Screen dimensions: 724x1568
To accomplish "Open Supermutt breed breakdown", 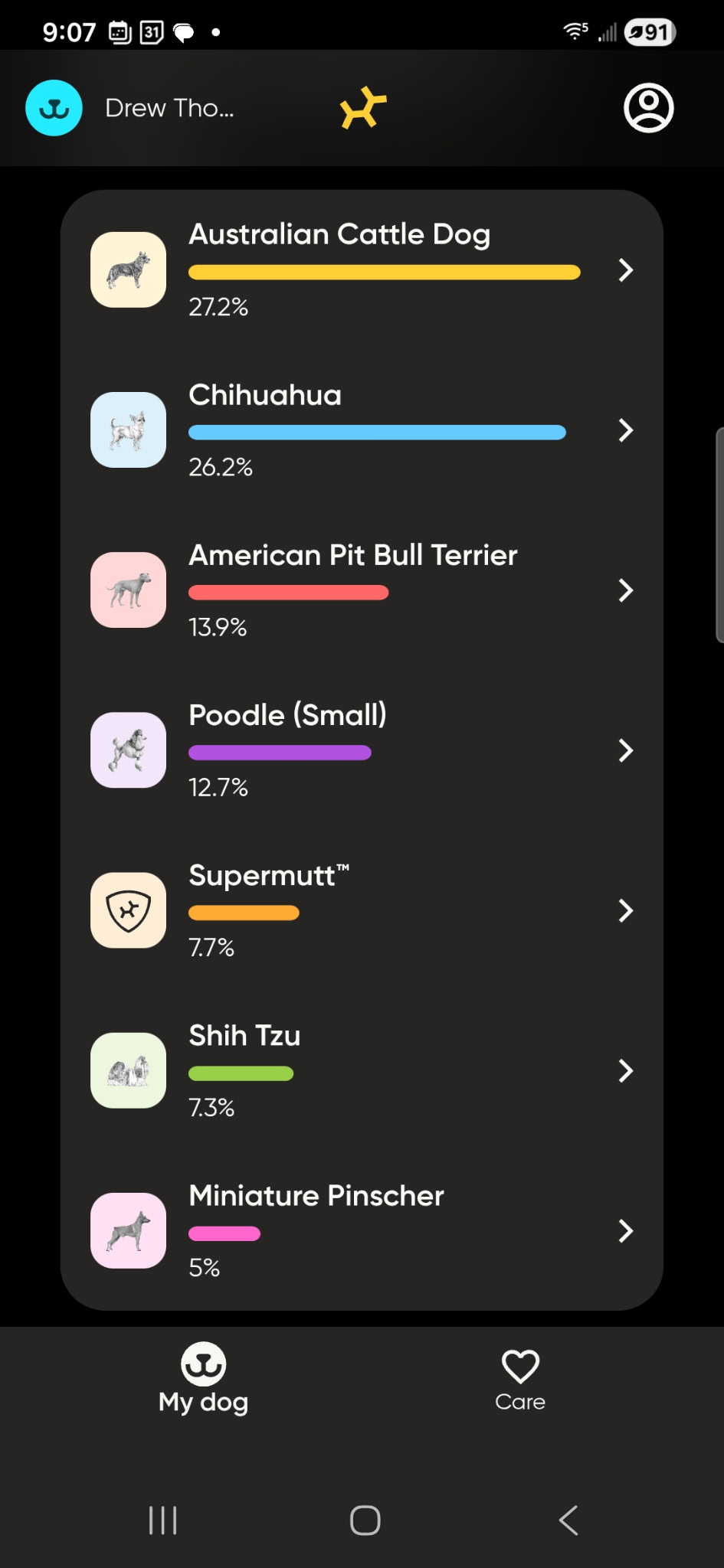I will [362, 910].
